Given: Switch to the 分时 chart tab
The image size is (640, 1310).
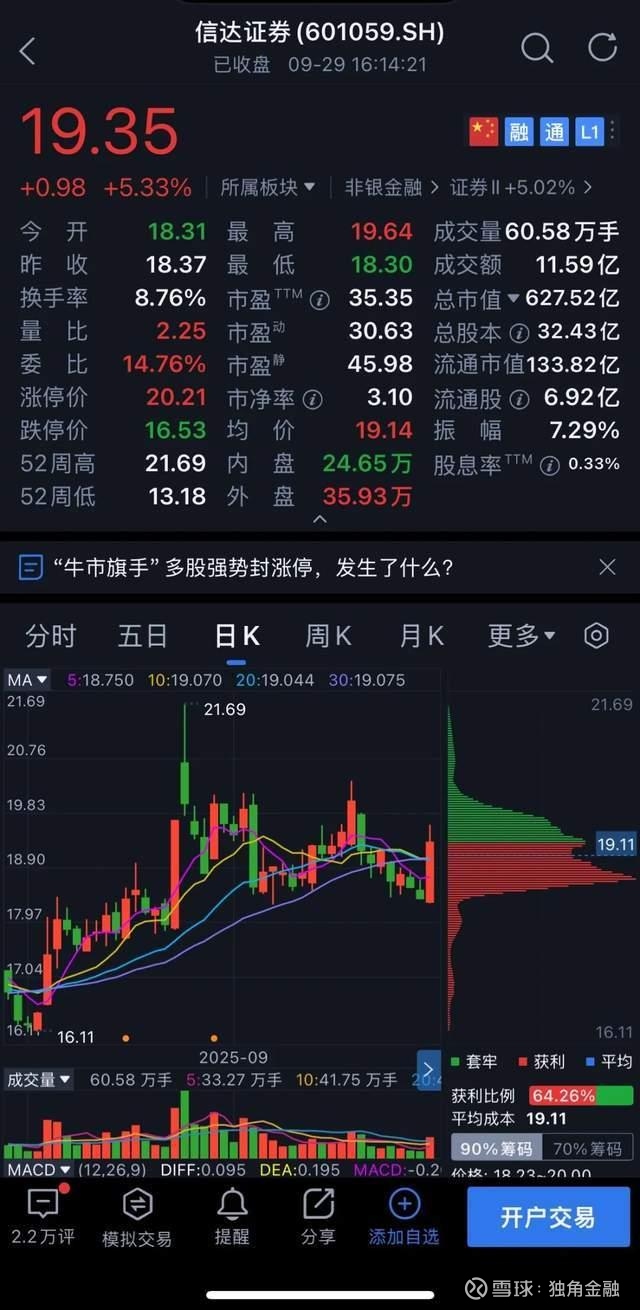Looking at the screenshot, I should coord(51,636).
